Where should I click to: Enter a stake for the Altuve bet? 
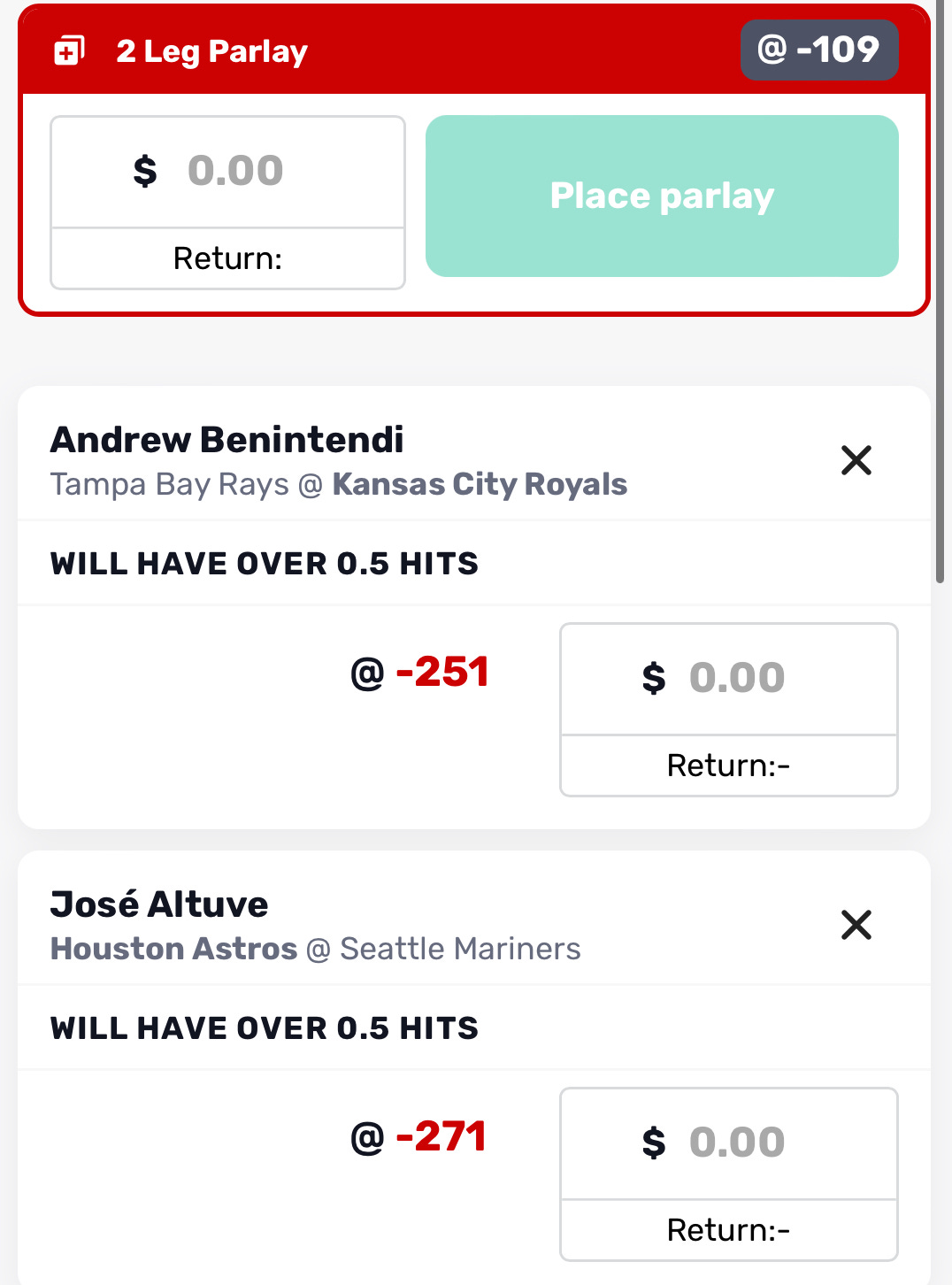pos(728,1143)
